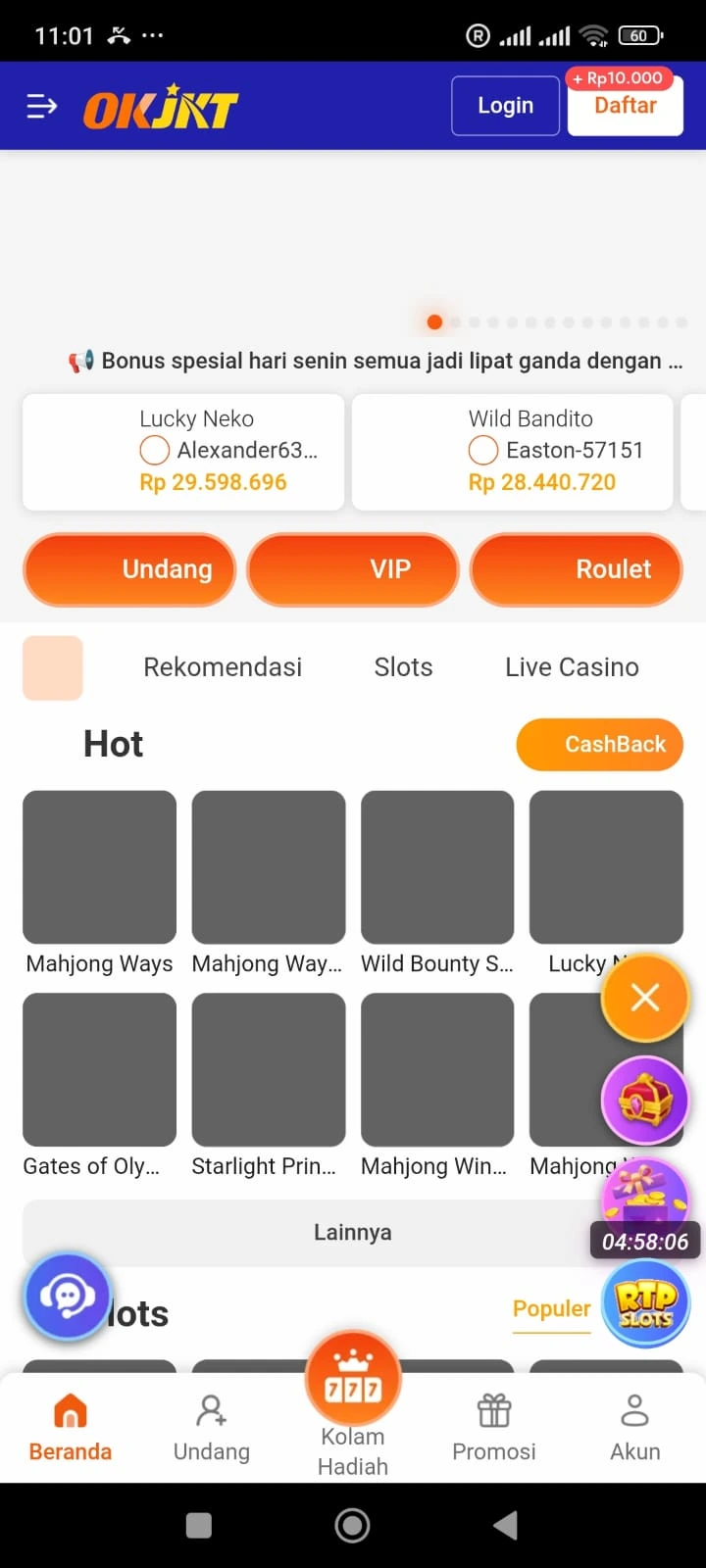Show more games with Lainnya

pos(353,1232)
